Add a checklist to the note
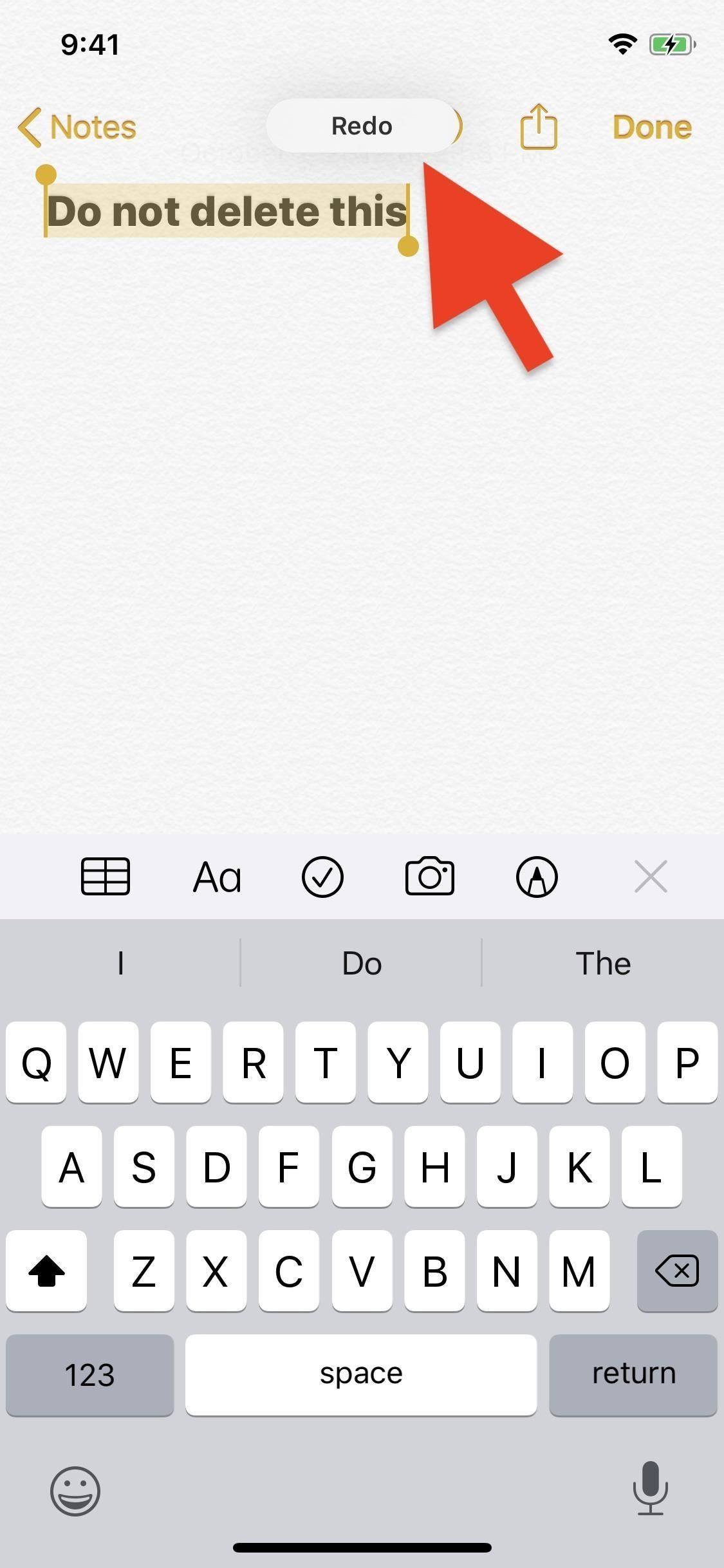Viewport: 724px width, 1568px height. [x=322, y=877]
